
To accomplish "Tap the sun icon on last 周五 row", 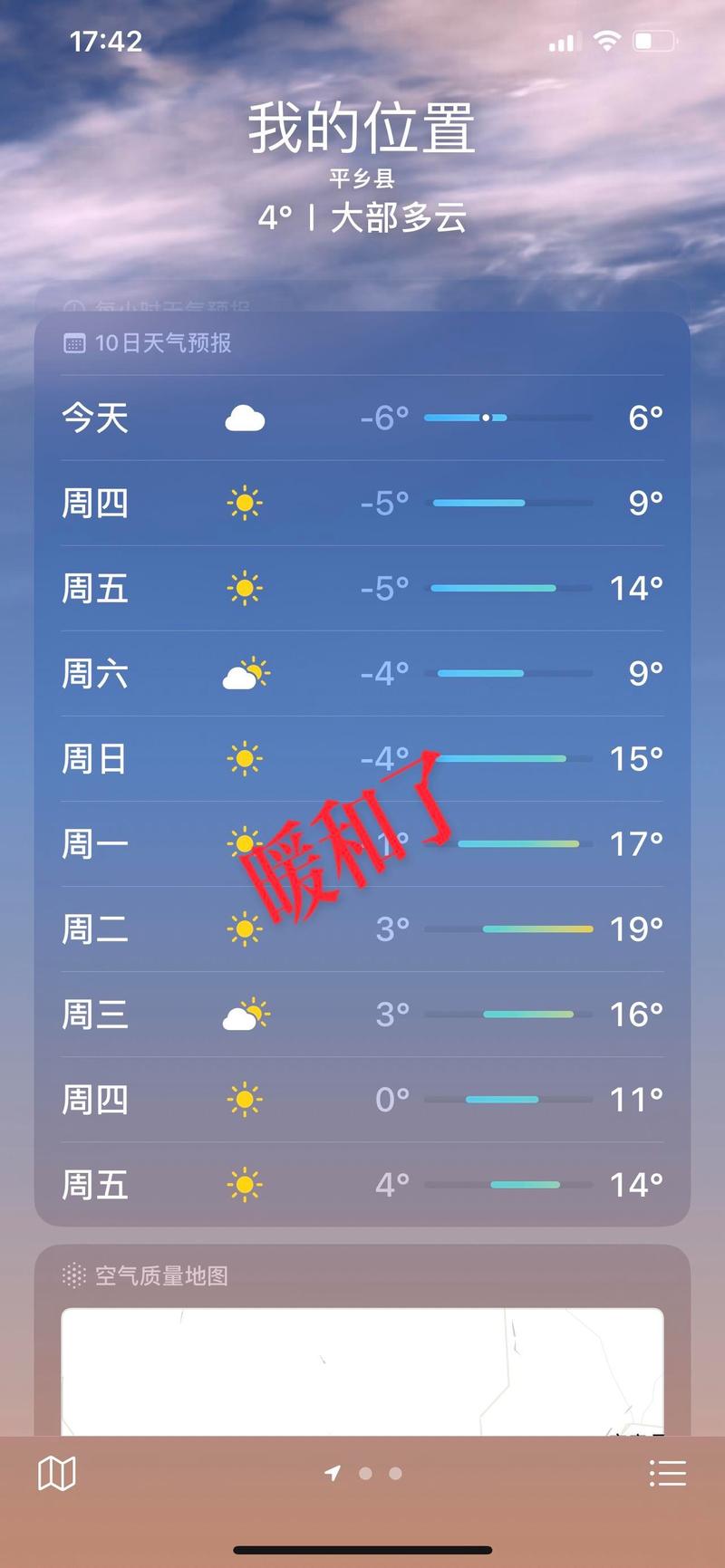I will pos(245,1184).
